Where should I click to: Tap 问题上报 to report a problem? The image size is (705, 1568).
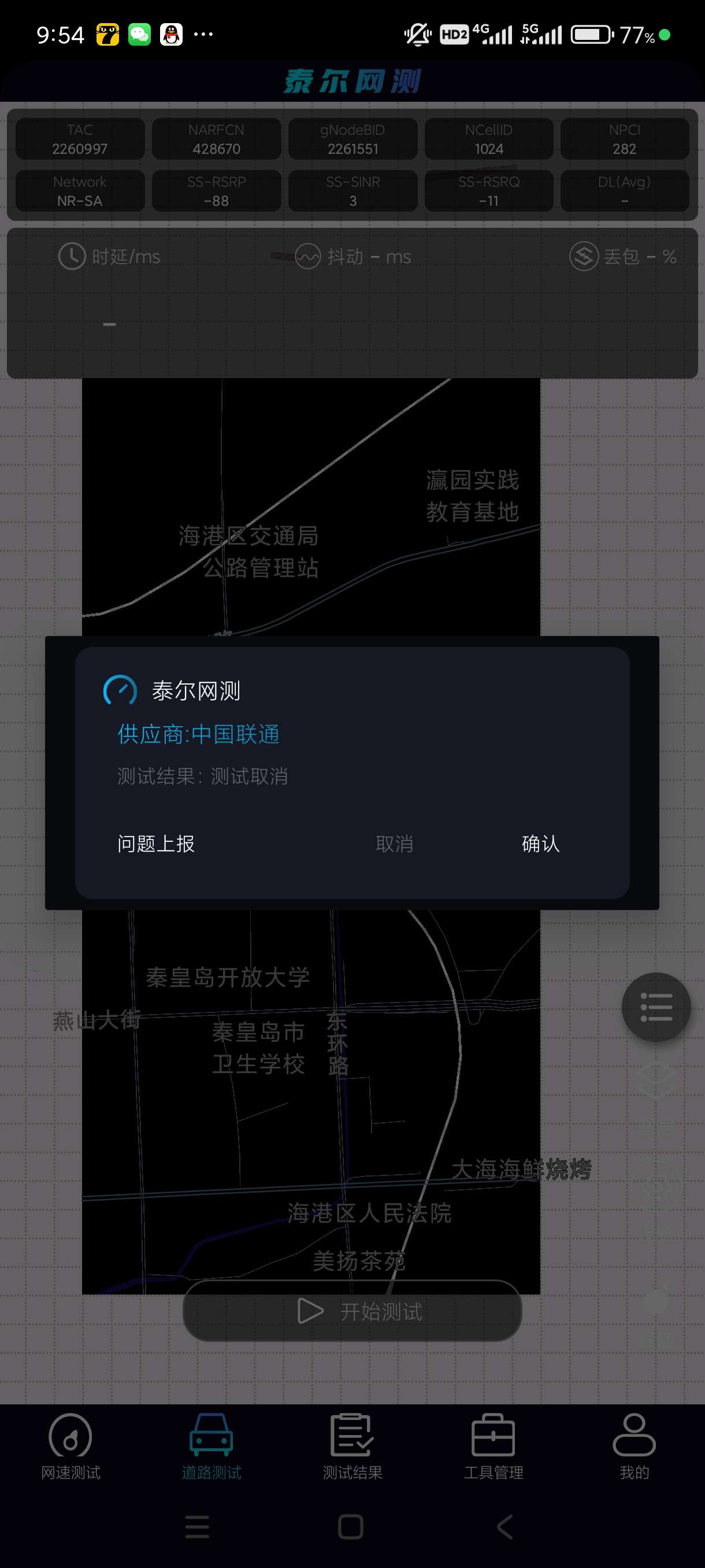[x=155, y=844]
